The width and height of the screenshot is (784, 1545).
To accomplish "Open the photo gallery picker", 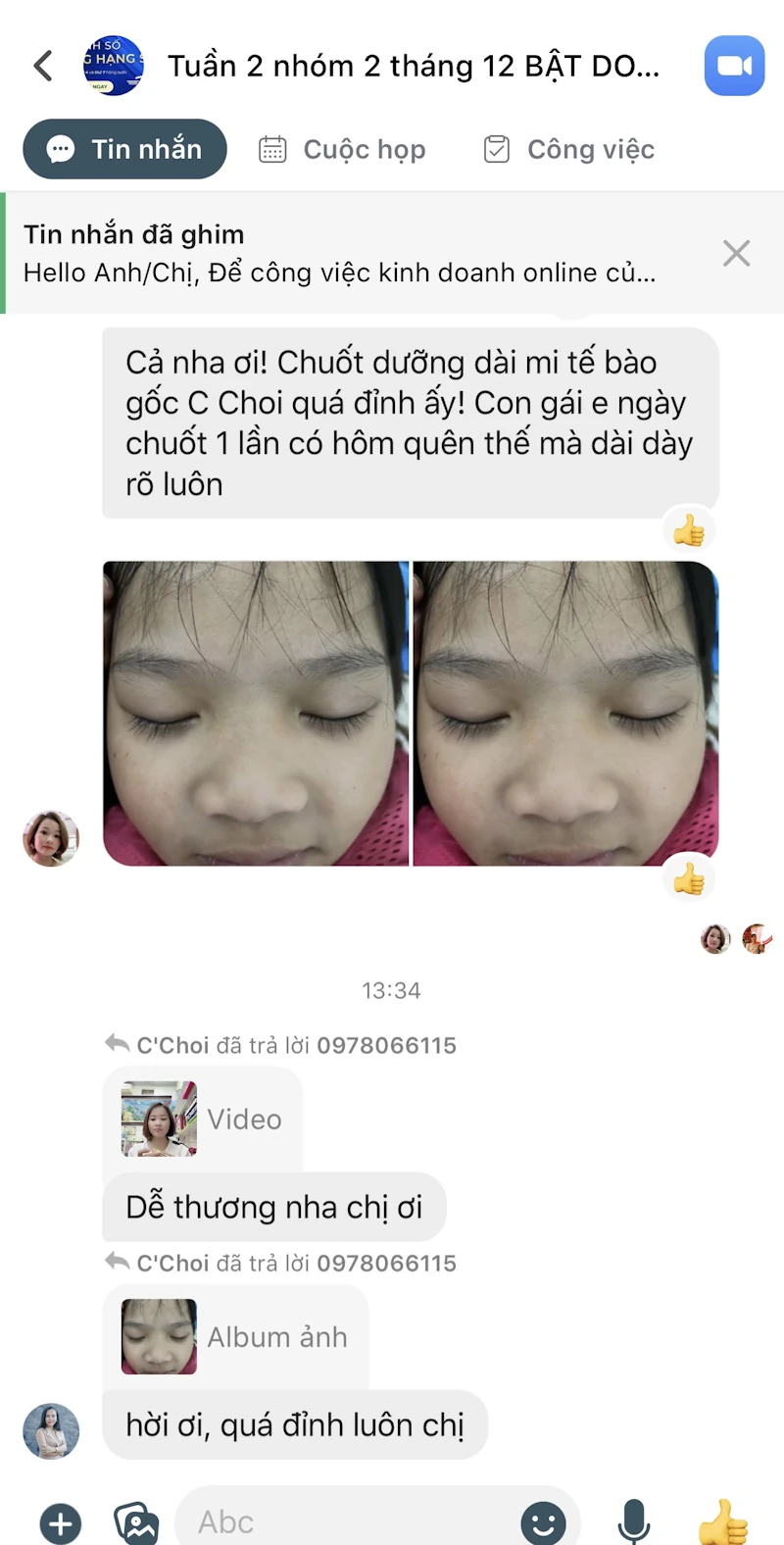I will pos(136,1522).
